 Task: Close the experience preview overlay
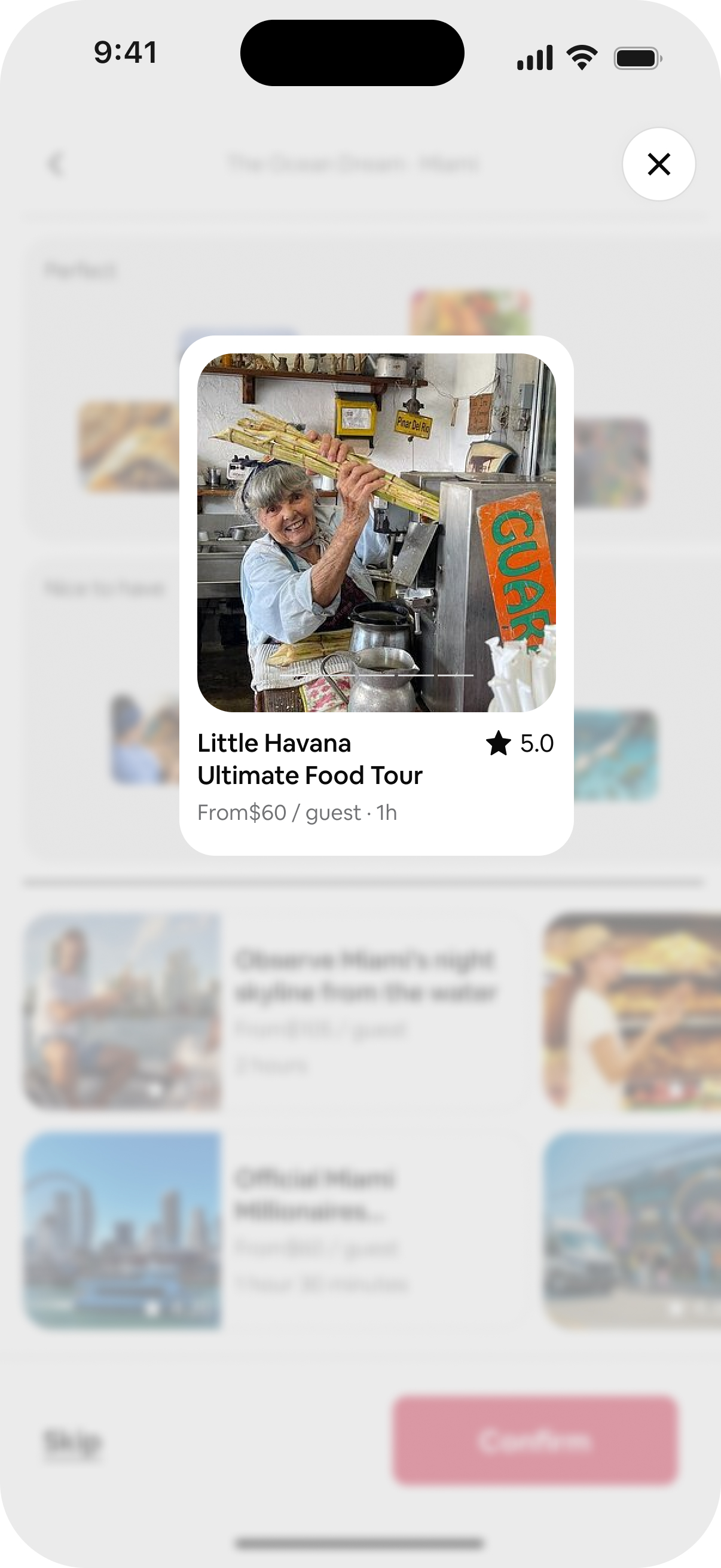[x=658, y=164]
